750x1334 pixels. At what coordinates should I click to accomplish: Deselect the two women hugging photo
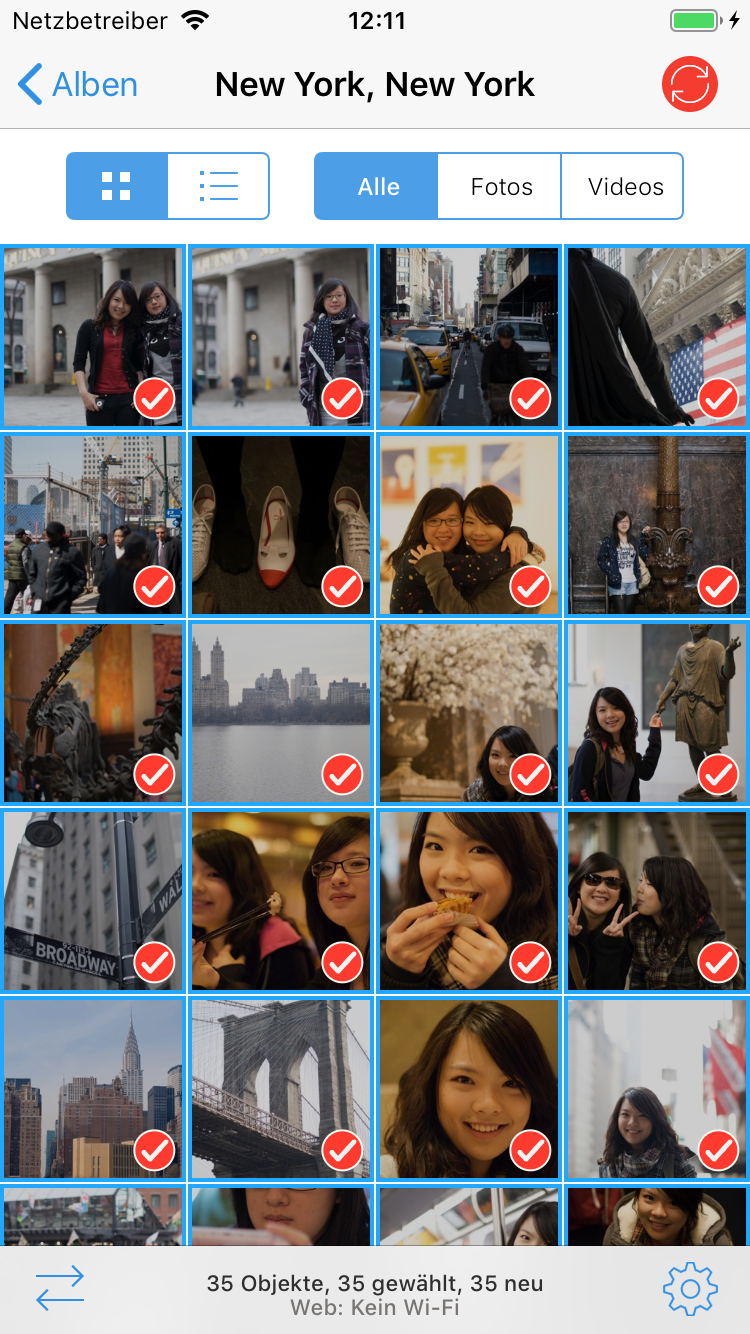(469, 525)
